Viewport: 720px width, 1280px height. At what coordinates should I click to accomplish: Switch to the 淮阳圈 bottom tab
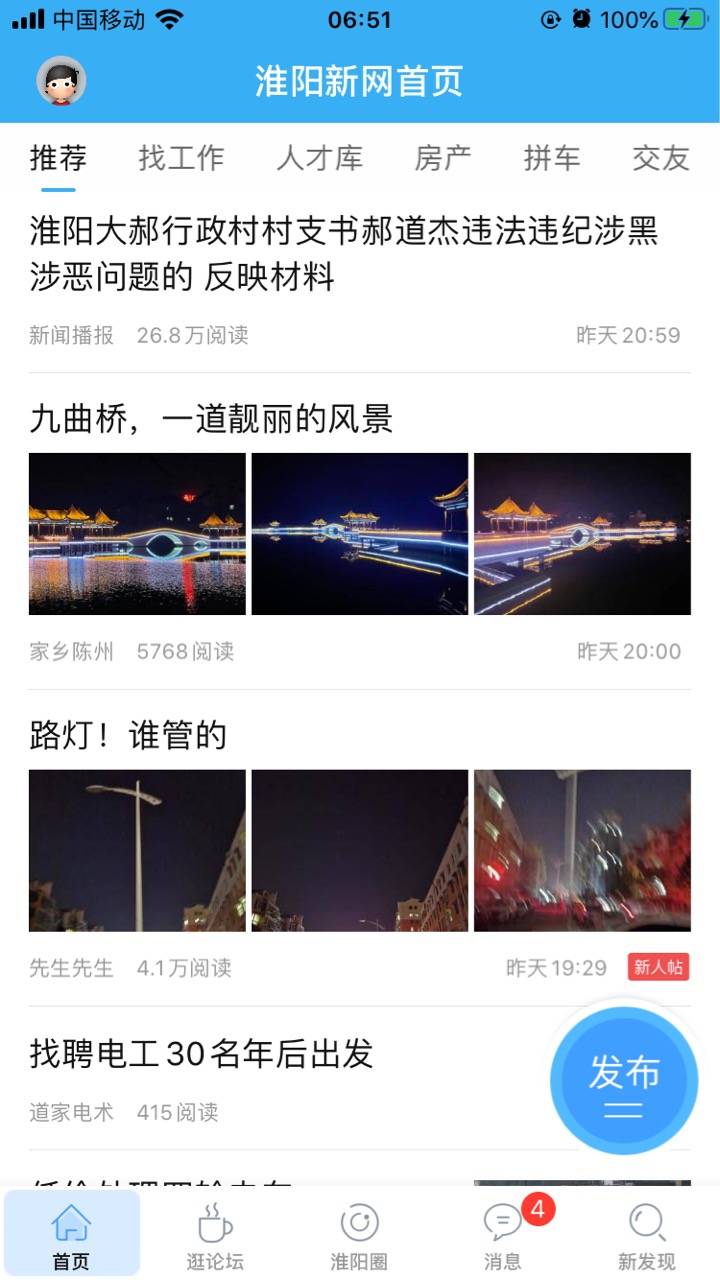point(359,1236)
